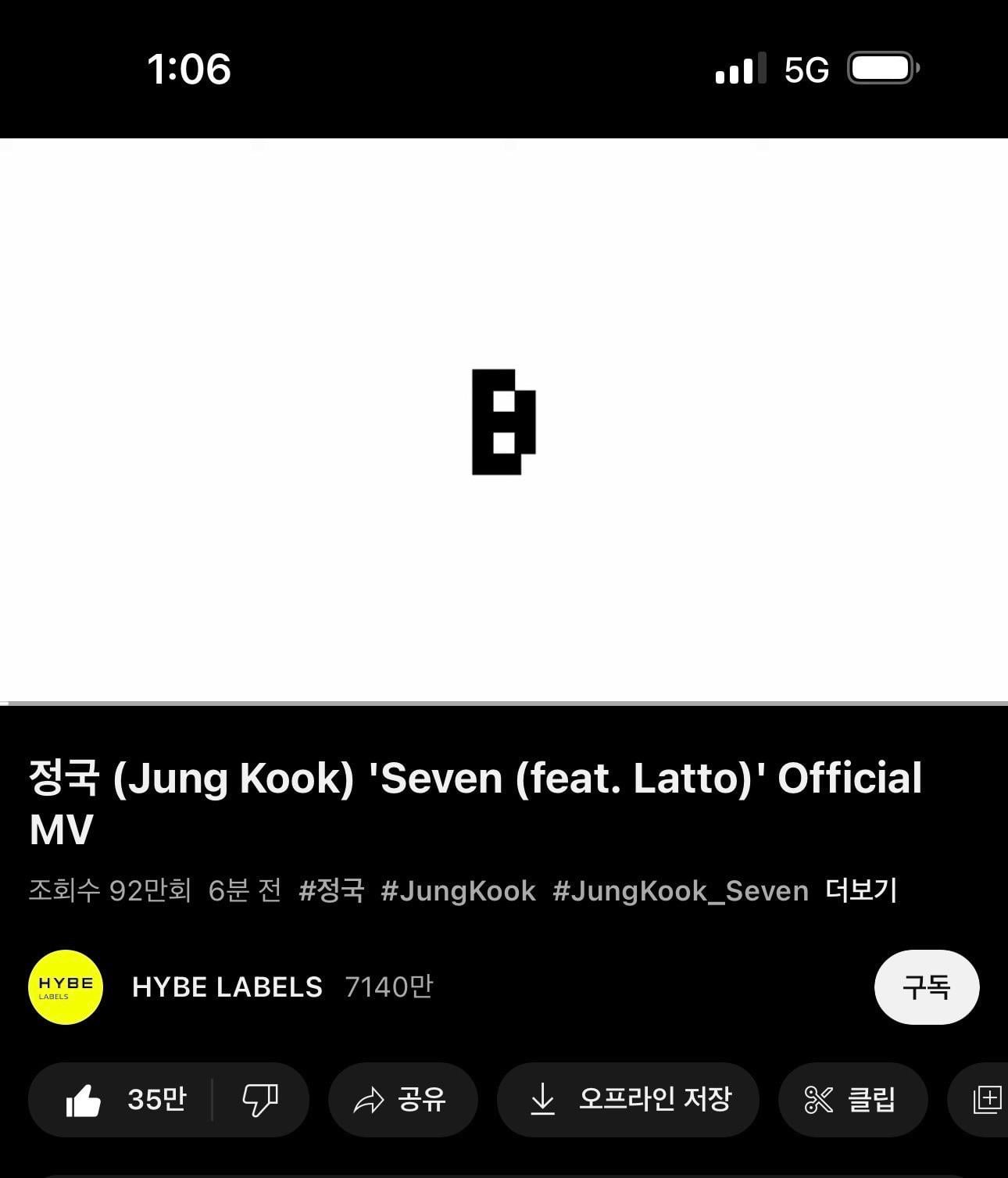Open the #정국 hashtag
This screenshot has height=1178, width=1008.
click(331, 890)
